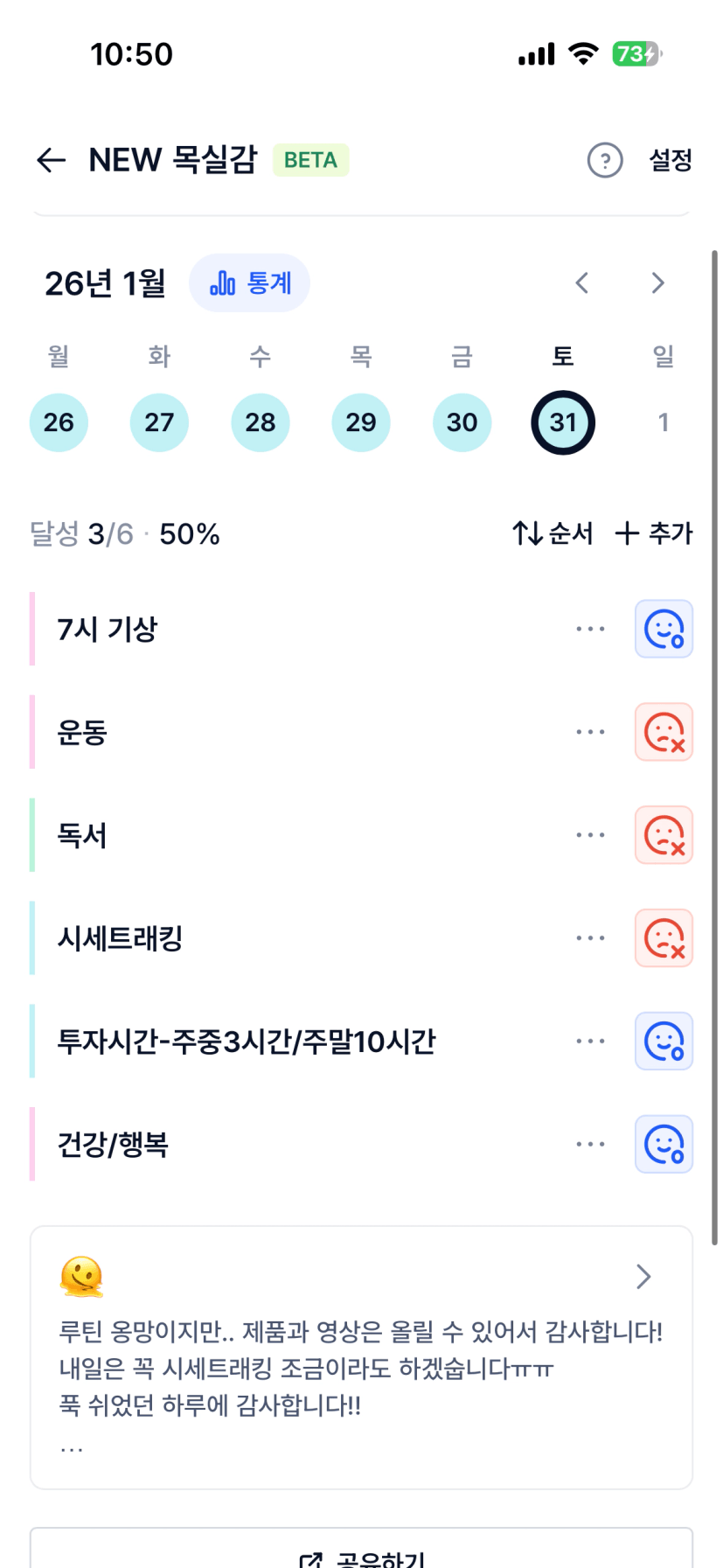Go to the next week
The image size is (723, 1568).
[657, 283]
